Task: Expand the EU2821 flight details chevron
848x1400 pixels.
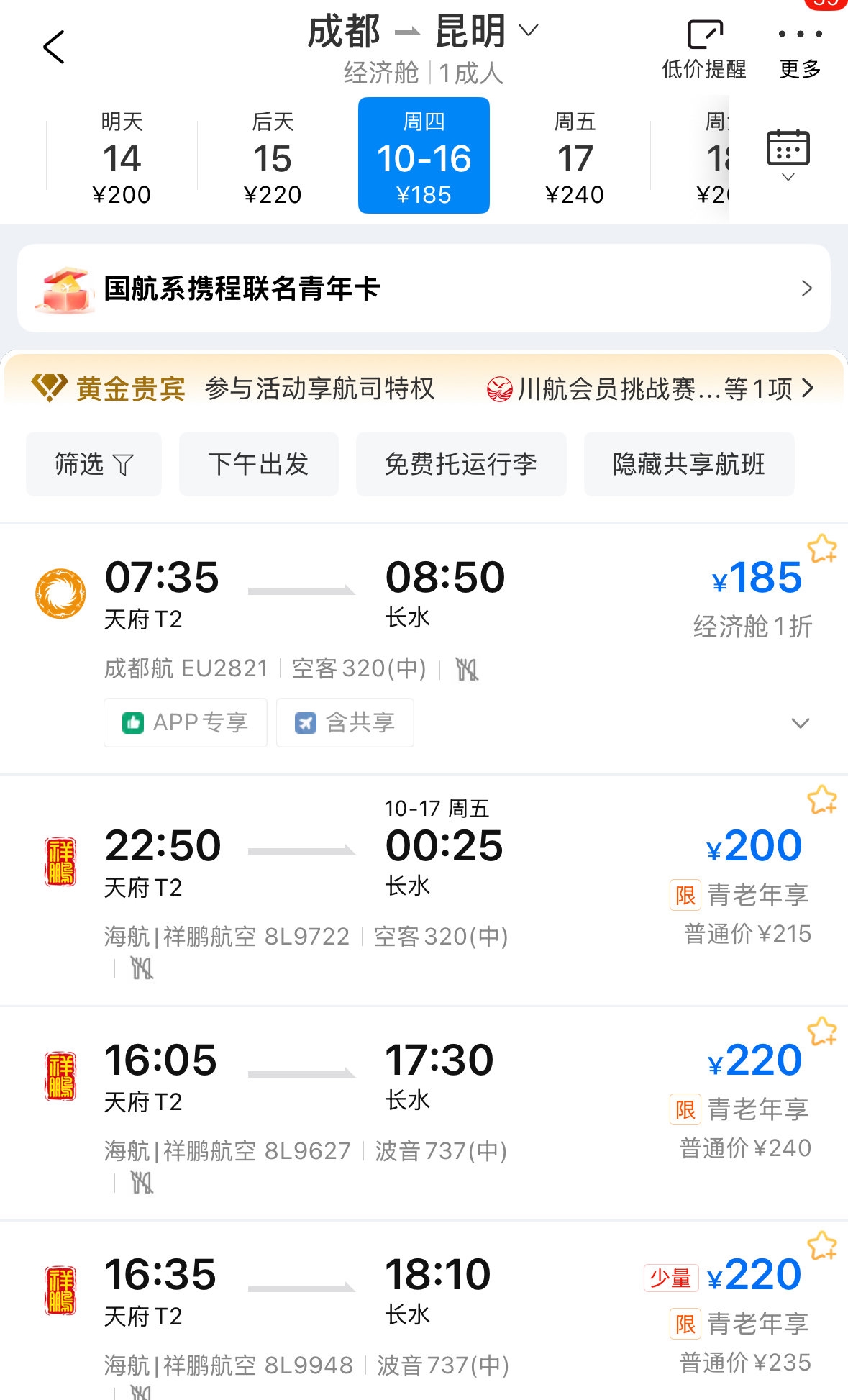Action: (x=800, y=723)
